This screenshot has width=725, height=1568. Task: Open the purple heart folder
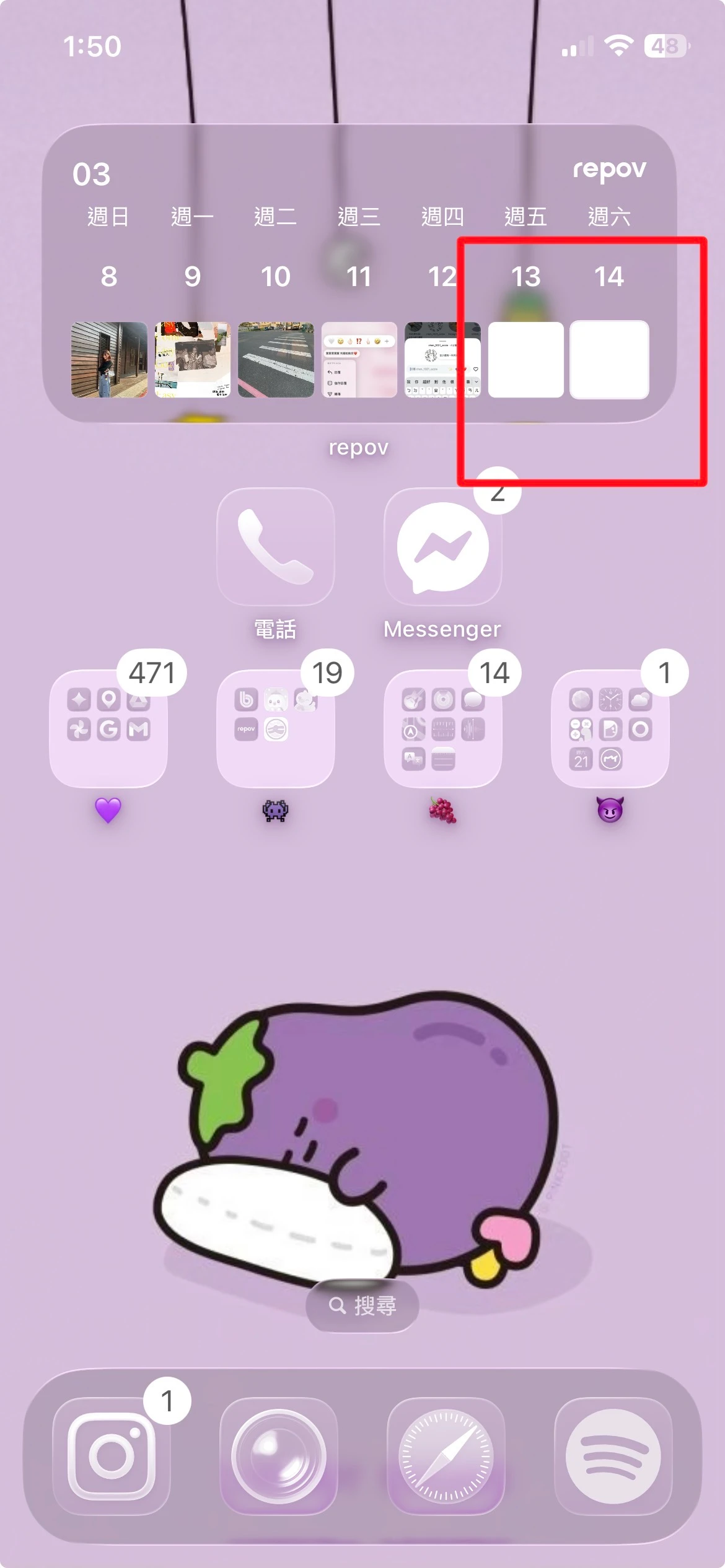(x=108, y=729)
